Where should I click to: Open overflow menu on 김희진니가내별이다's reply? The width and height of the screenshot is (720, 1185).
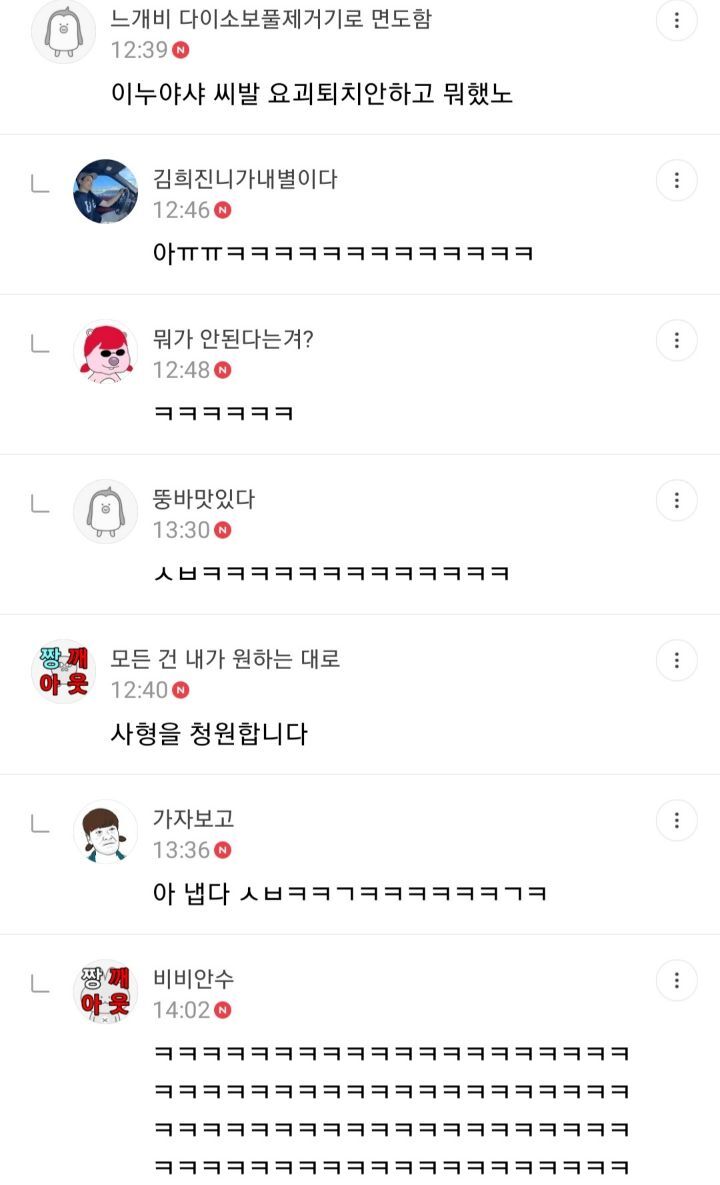coord(677,181)
